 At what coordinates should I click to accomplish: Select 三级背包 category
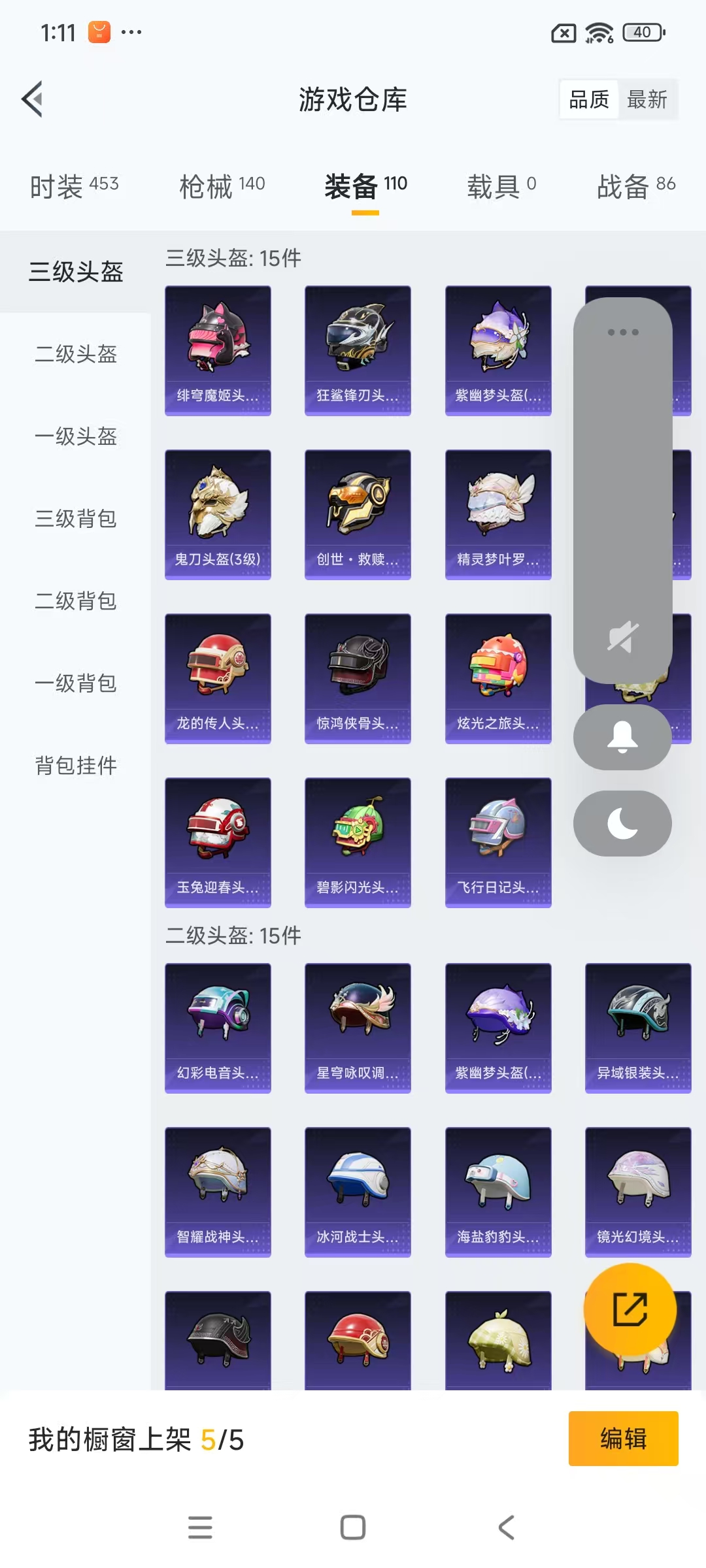tap(76, 519)
